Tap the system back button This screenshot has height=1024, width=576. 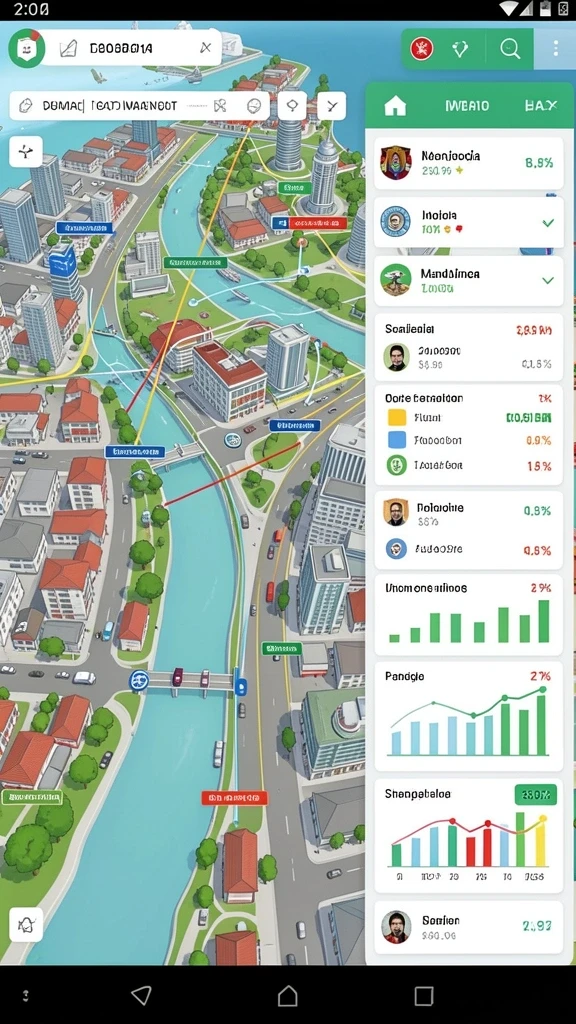click(141, 995)
